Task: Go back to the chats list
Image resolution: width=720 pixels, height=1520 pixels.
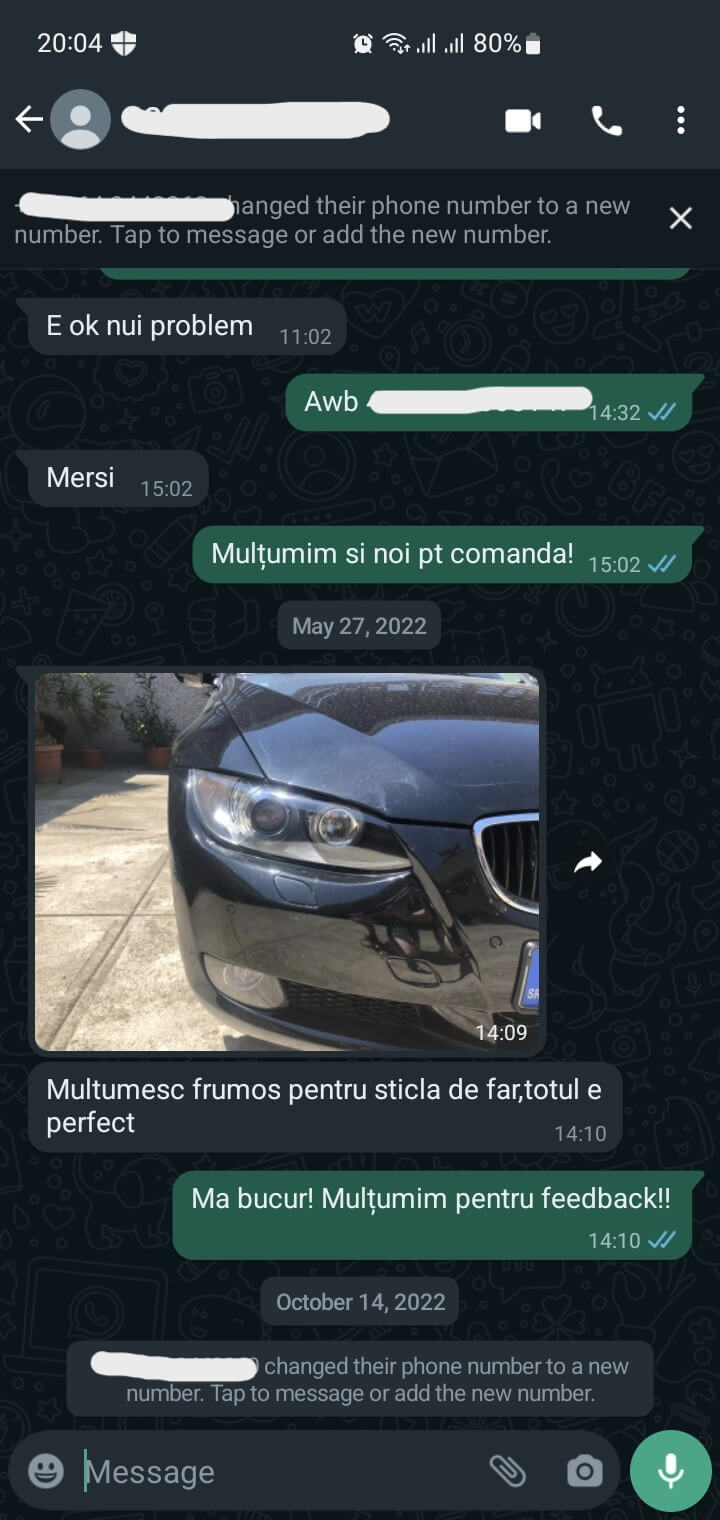Action: [x=28, y=120]
